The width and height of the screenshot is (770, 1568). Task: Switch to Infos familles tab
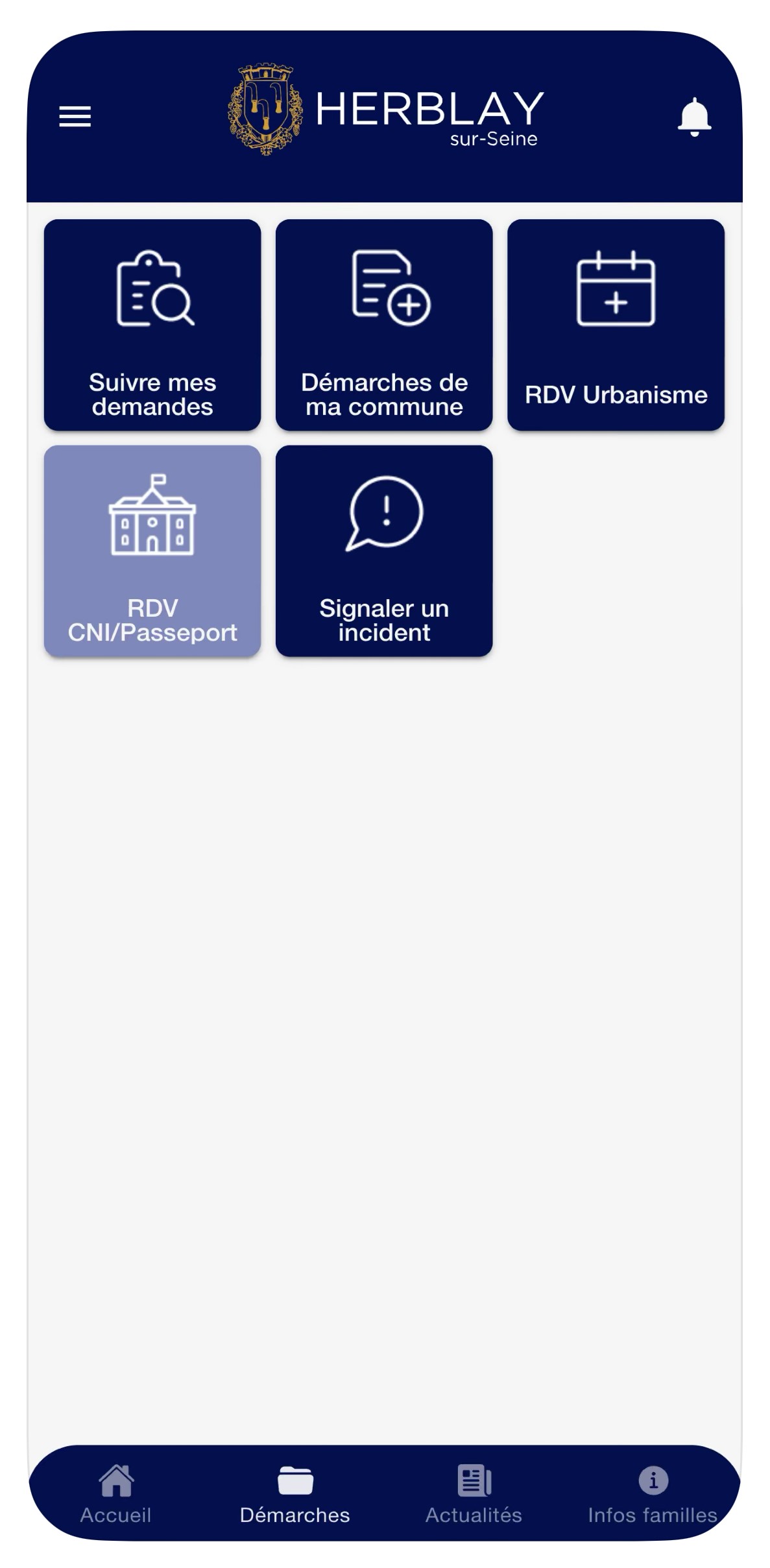click(653, 1493)
